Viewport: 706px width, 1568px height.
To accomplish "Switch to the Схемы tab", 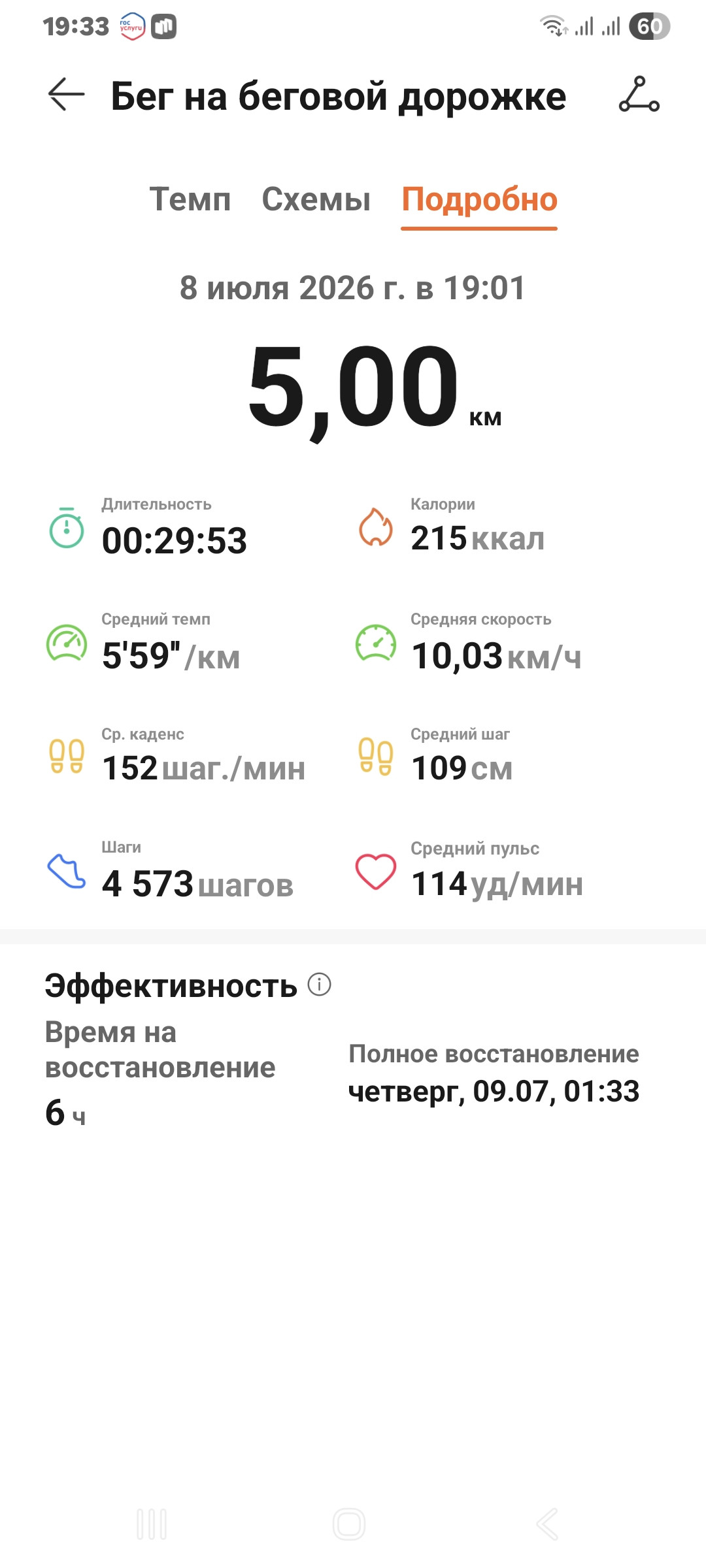I will coord(316,199).
